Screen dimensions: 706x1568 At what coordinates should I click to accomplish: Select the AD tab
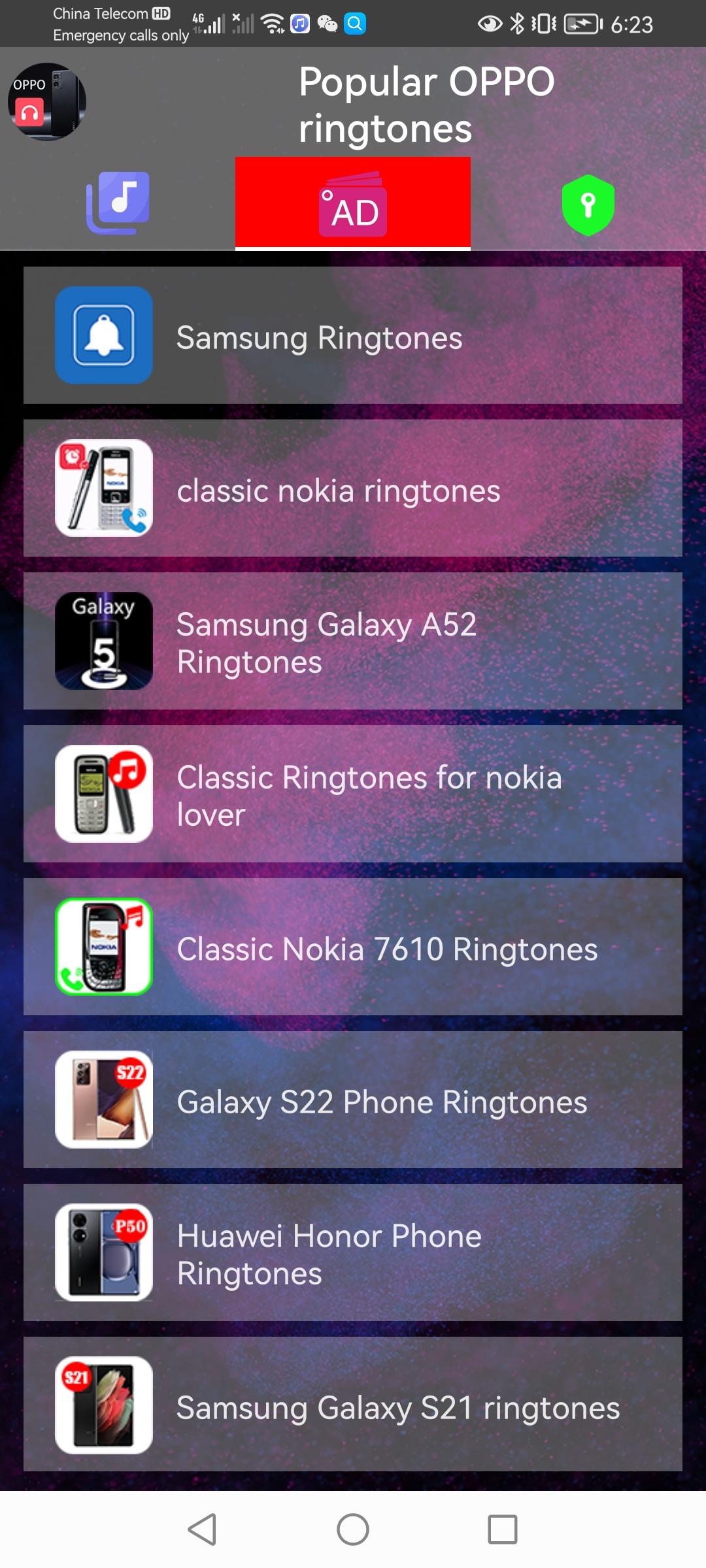pos(353,204)
